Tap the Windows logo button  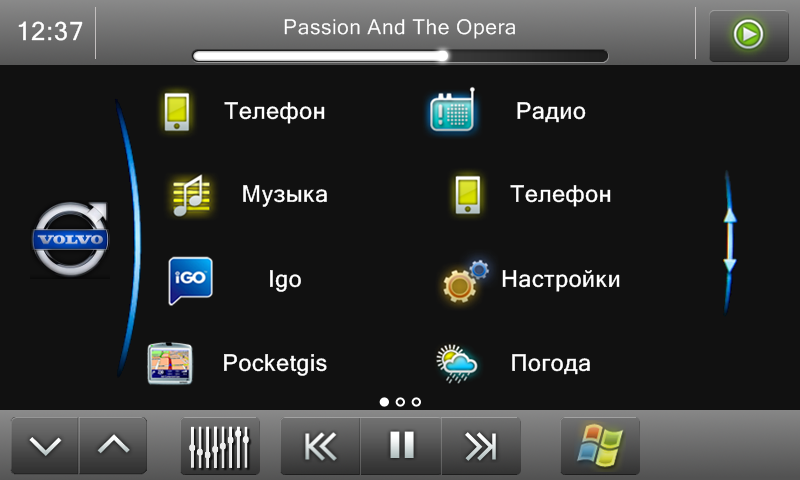(599, 446)
